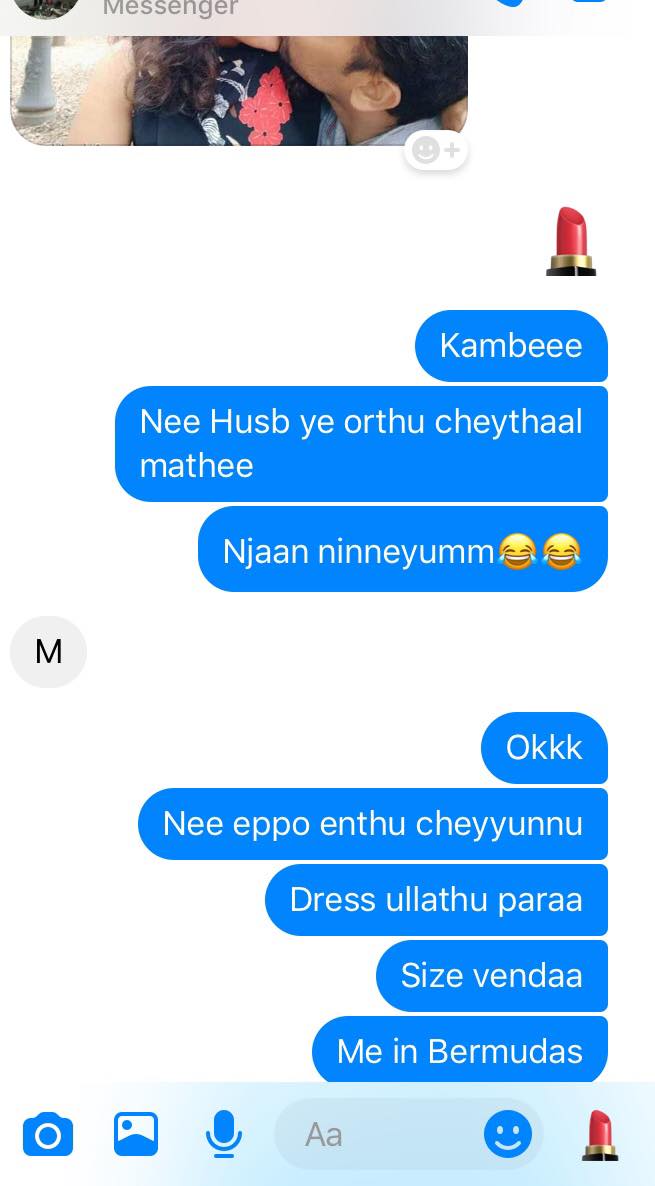Screen dimensions: 655x1186
Task: Open the photo gallery picker
Action: (x=136, y=1135)
